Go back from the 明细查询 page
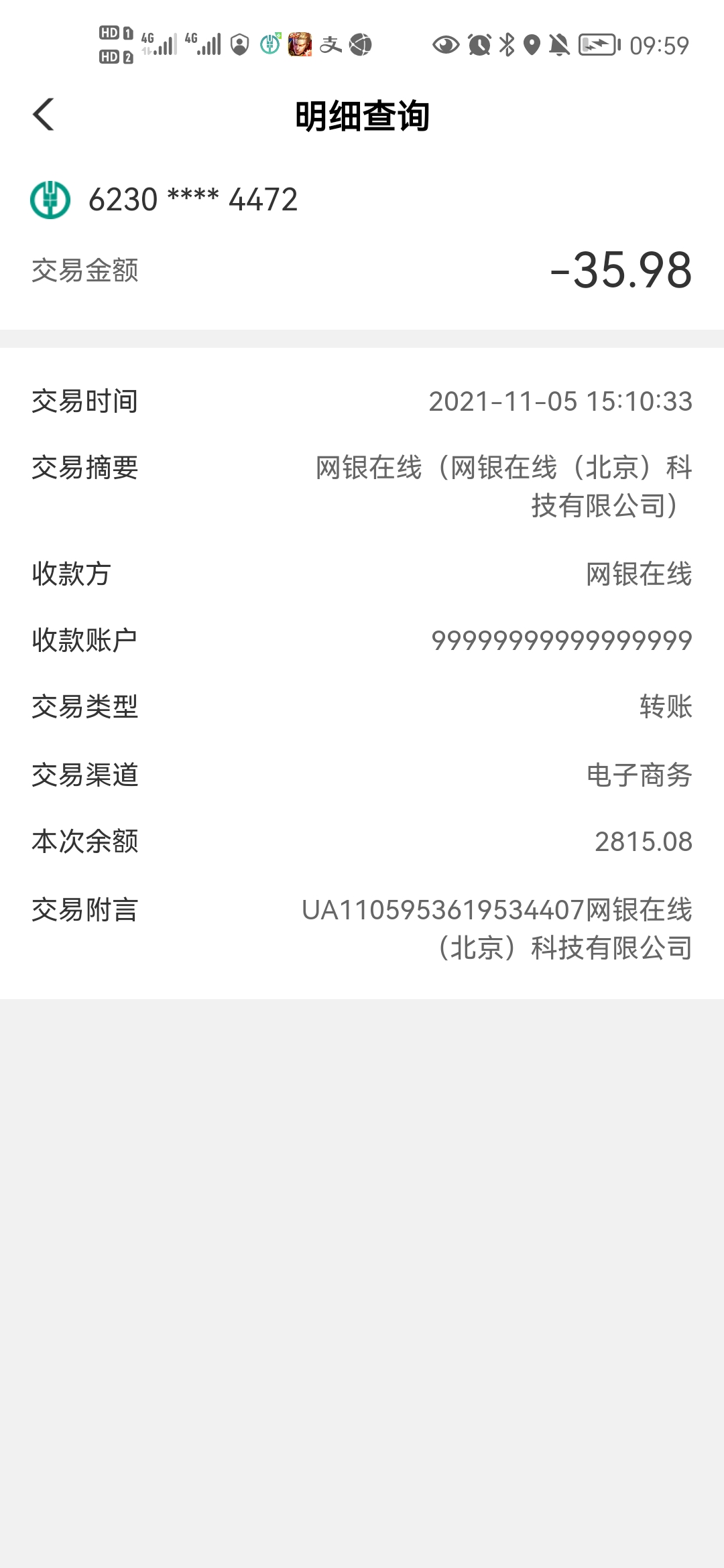 [x=44, y=115]
